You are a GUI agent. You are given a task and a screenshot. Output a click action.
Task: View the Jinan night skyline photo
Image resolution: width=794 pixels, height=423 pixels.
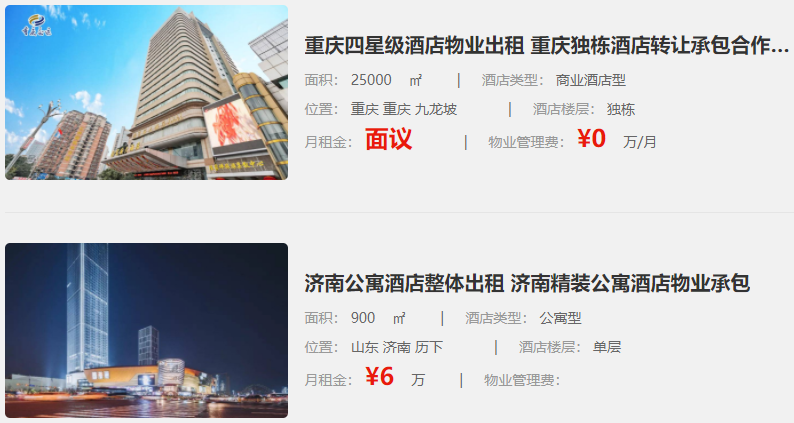(x=146, y=330)
